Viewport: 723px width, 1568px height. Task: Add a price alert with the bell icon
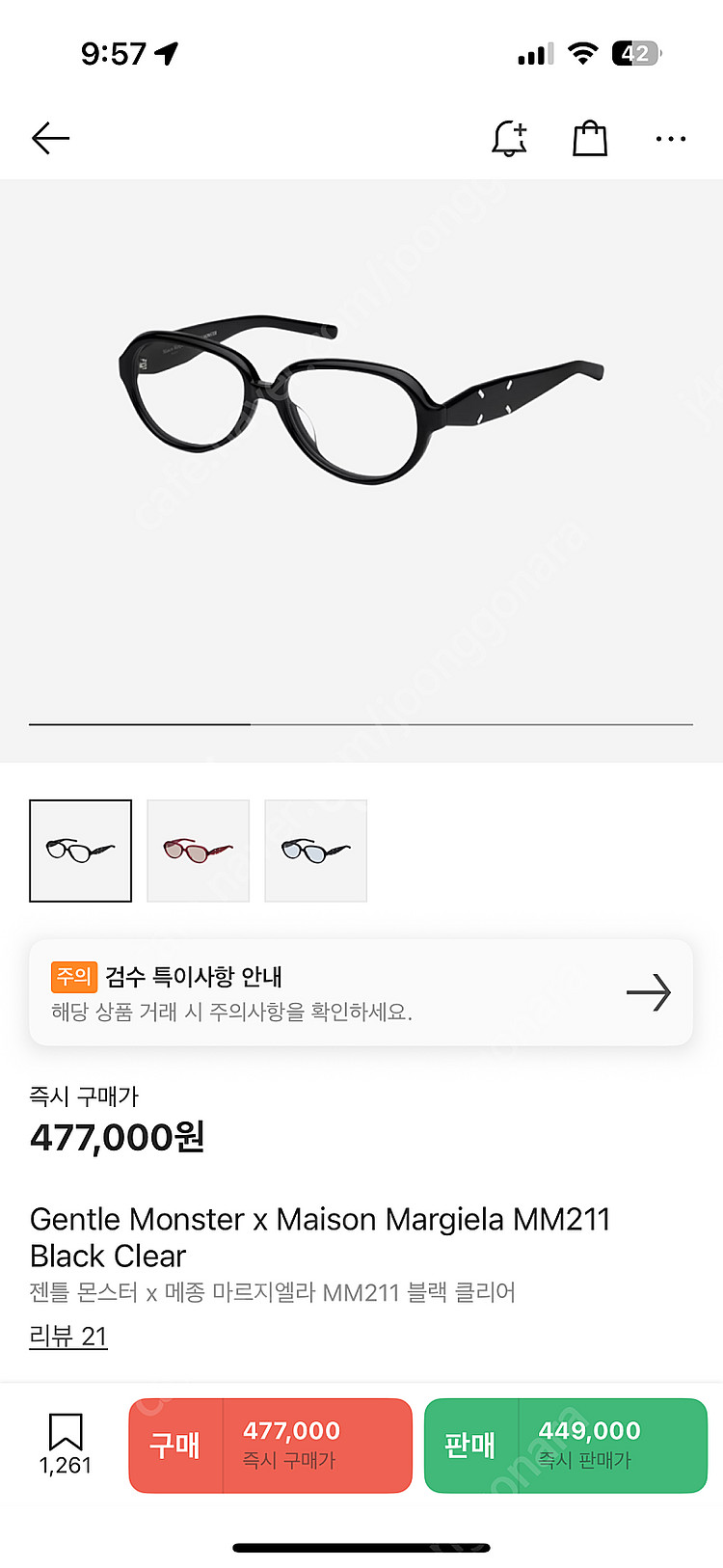point(509,139)
